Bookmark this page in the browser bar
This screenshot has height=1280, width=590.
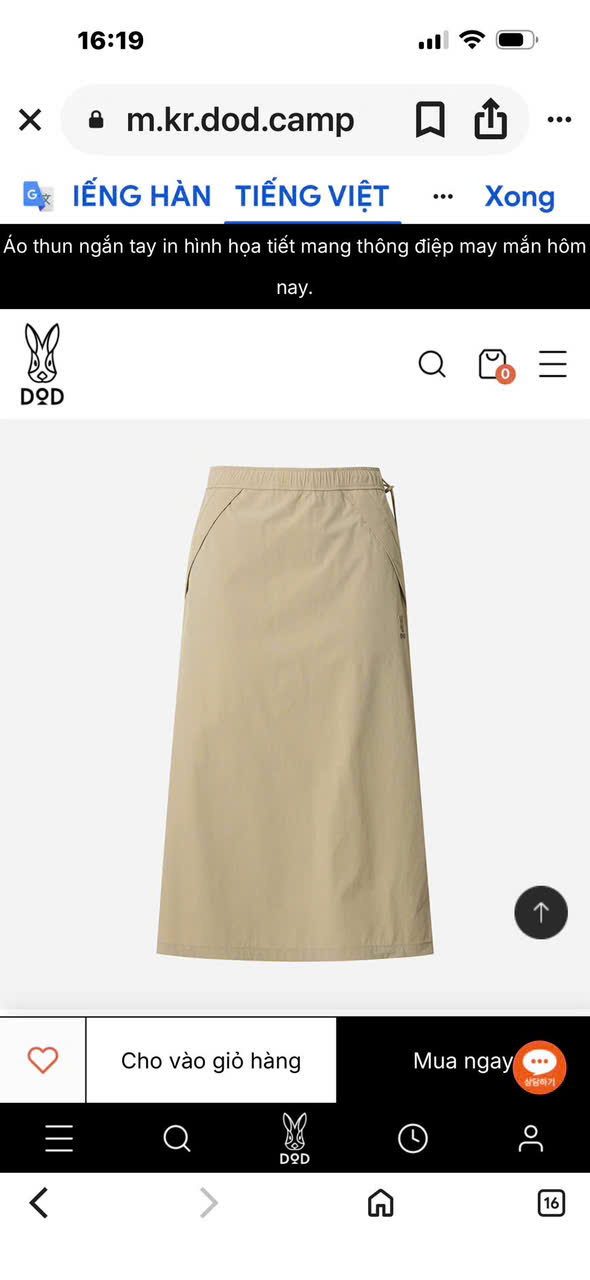(x=430, y=121)
